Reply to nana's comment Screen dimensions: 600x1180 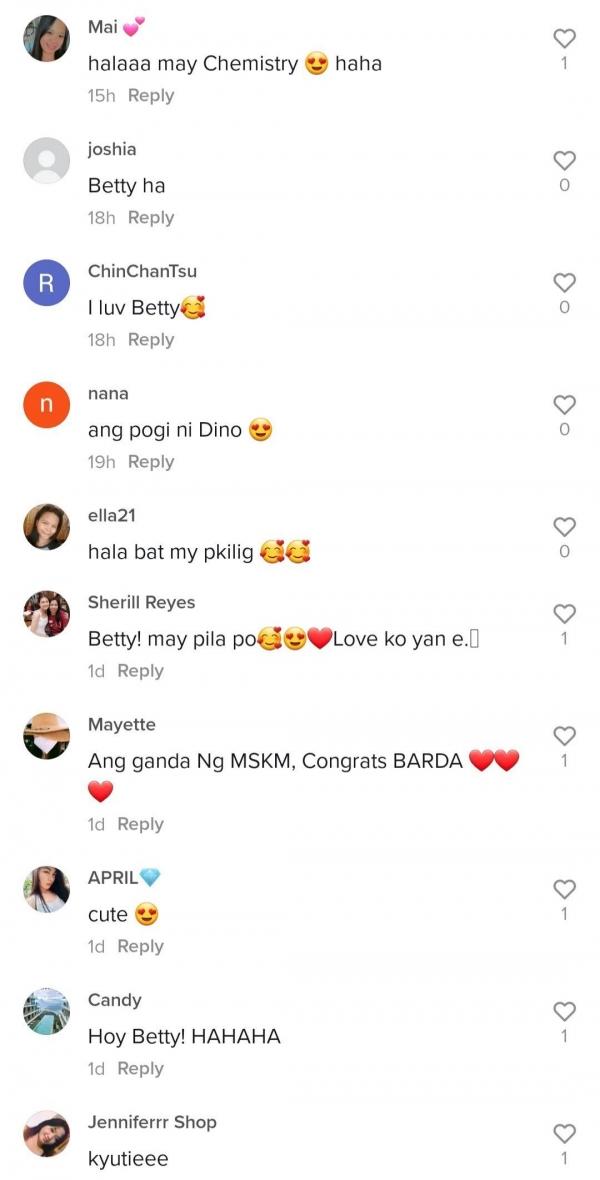click(151, 462)
